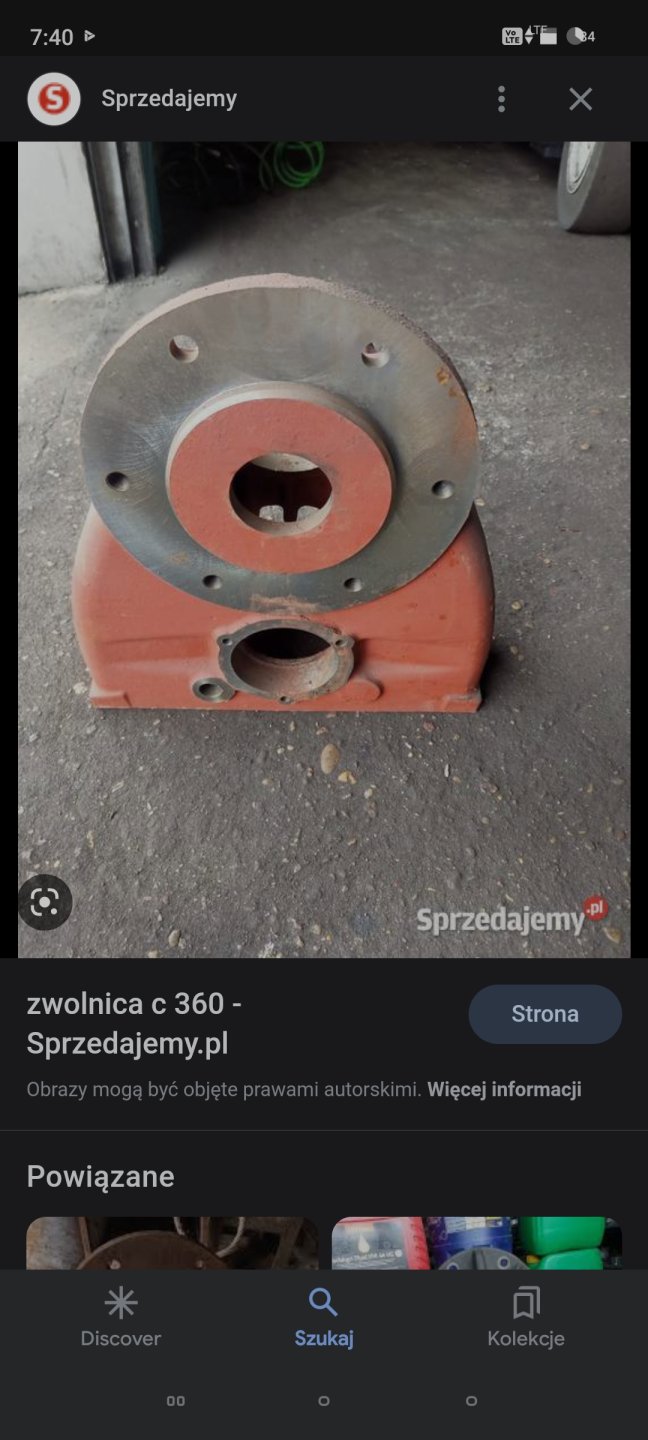Open the first related image thumbnail
648x1440 pixels.
click(172, 1243)
